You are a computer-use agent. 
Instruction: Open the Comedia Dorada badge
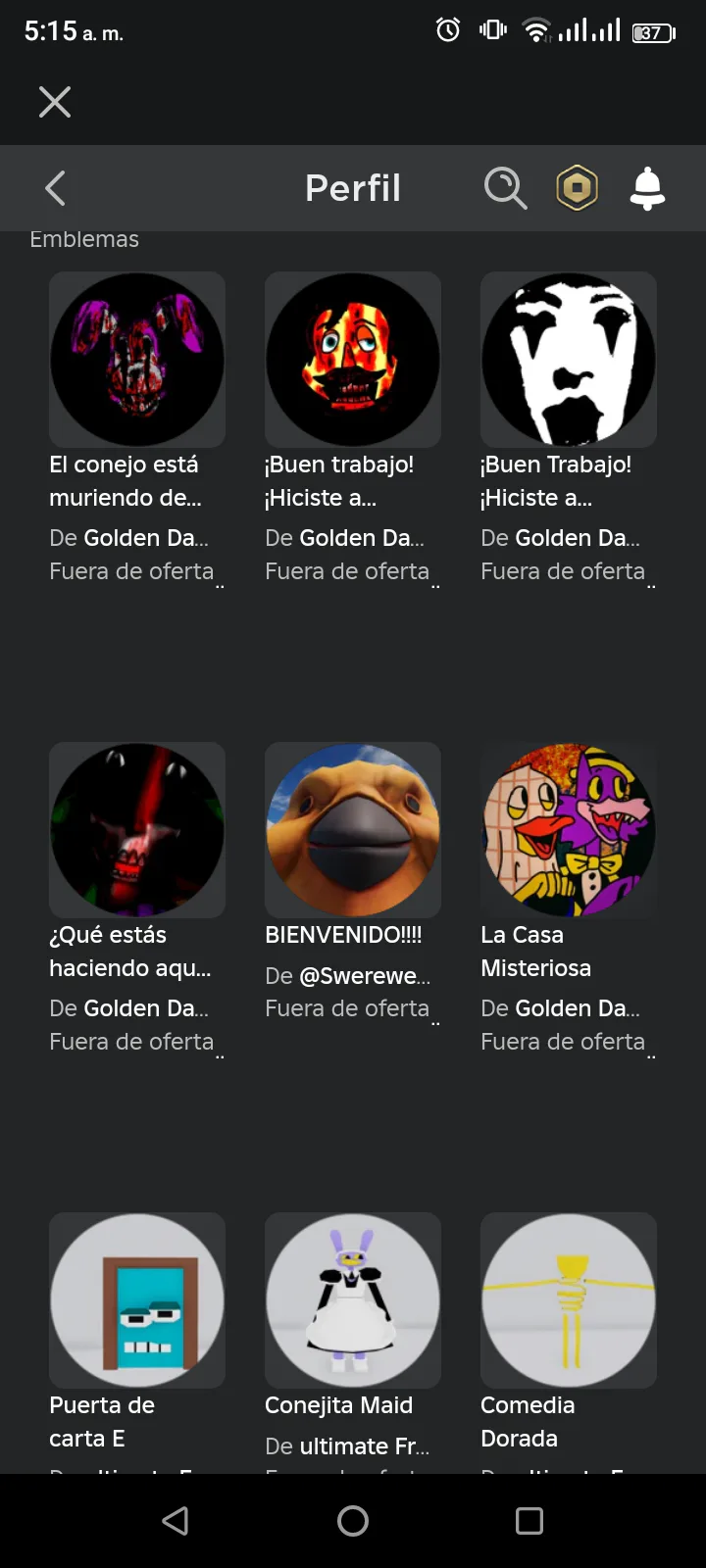coord(569,1300)
